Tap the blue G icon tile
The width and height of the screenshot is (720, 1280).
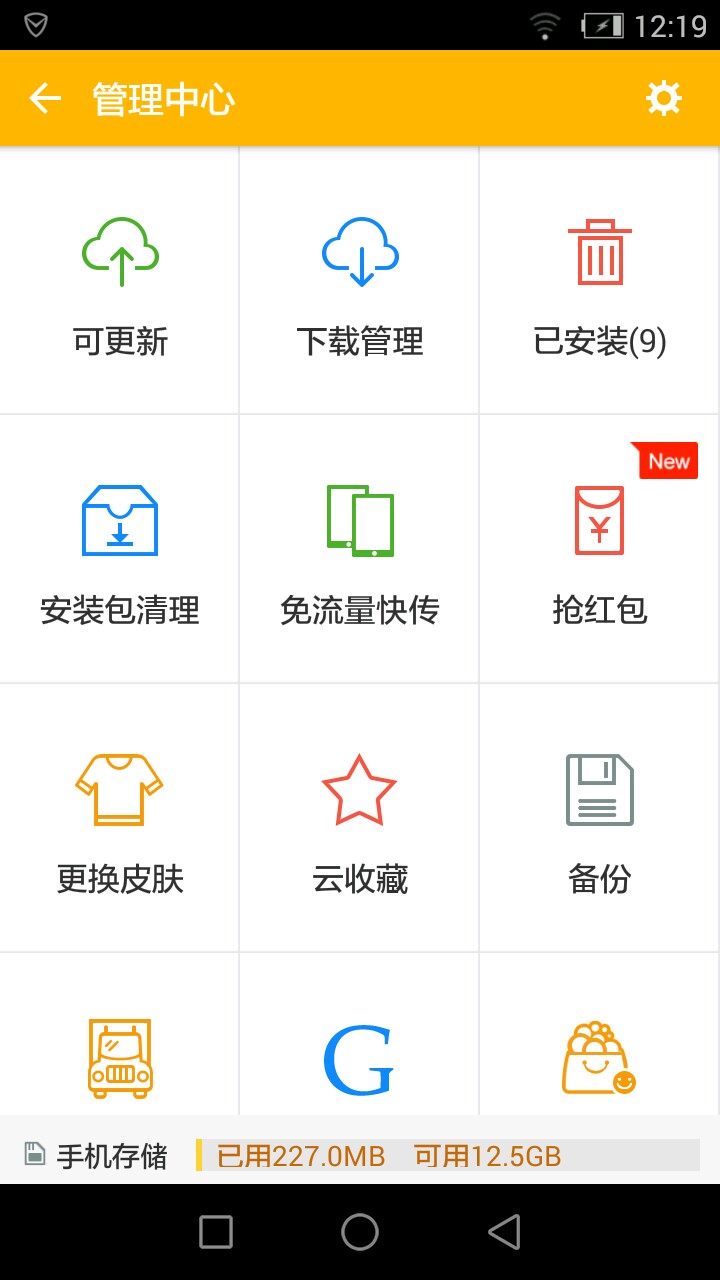click(x=360, y=1058)
